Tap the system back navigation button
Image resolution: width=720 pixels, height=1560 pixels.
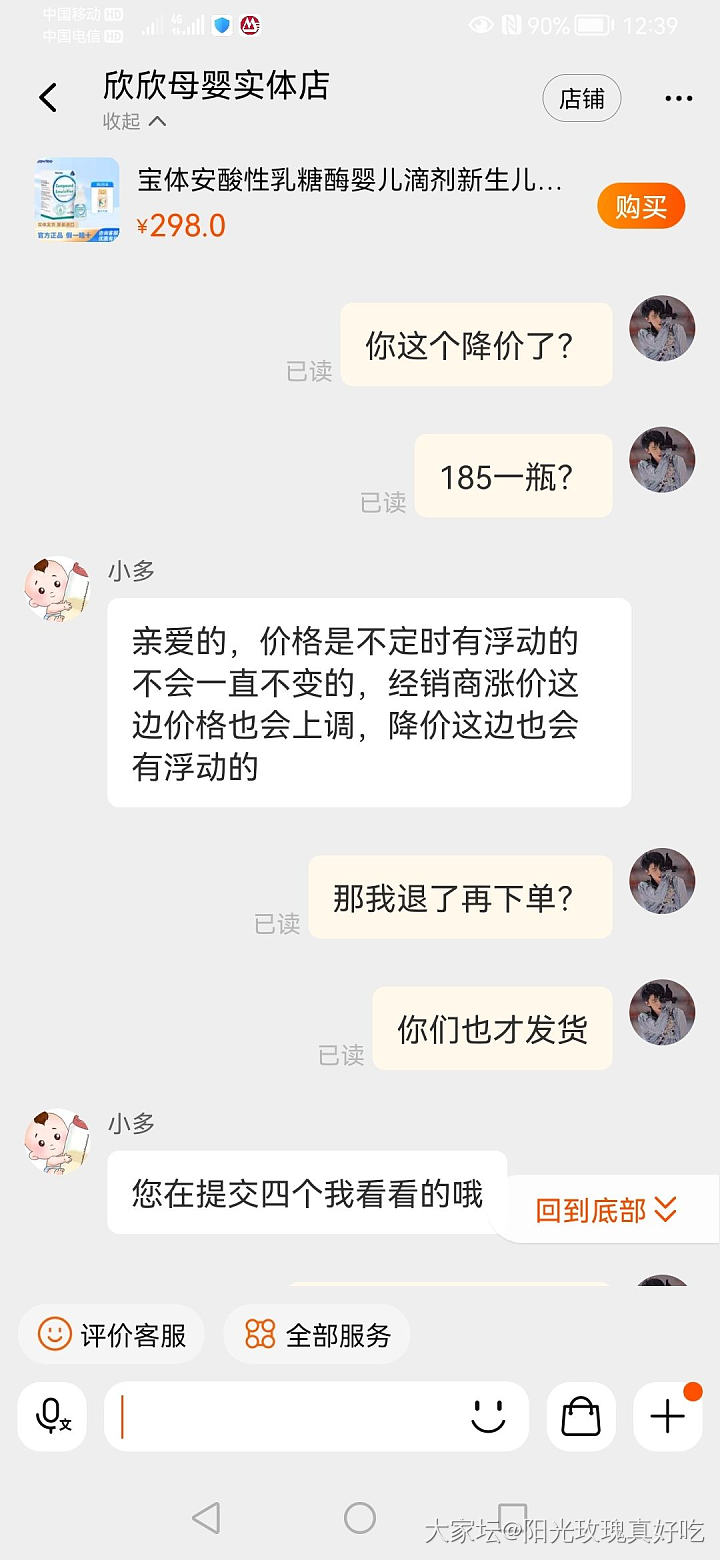click(x=206, y=1518)
